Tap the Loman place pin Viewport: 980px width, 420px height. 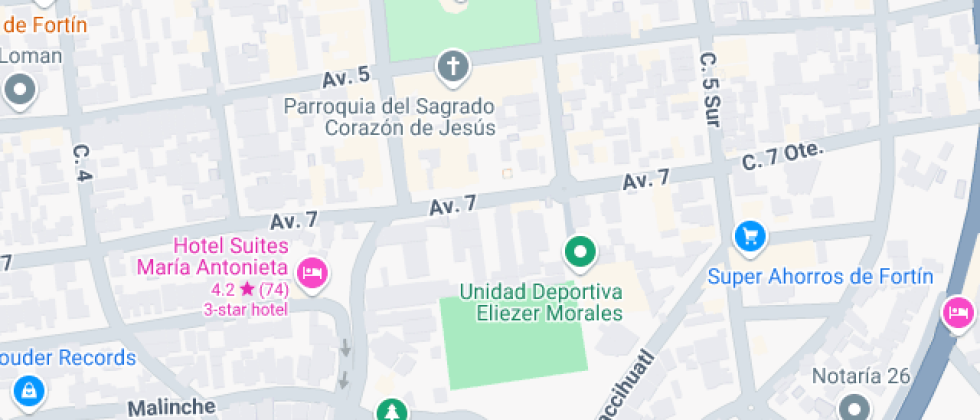pos(19,91)
